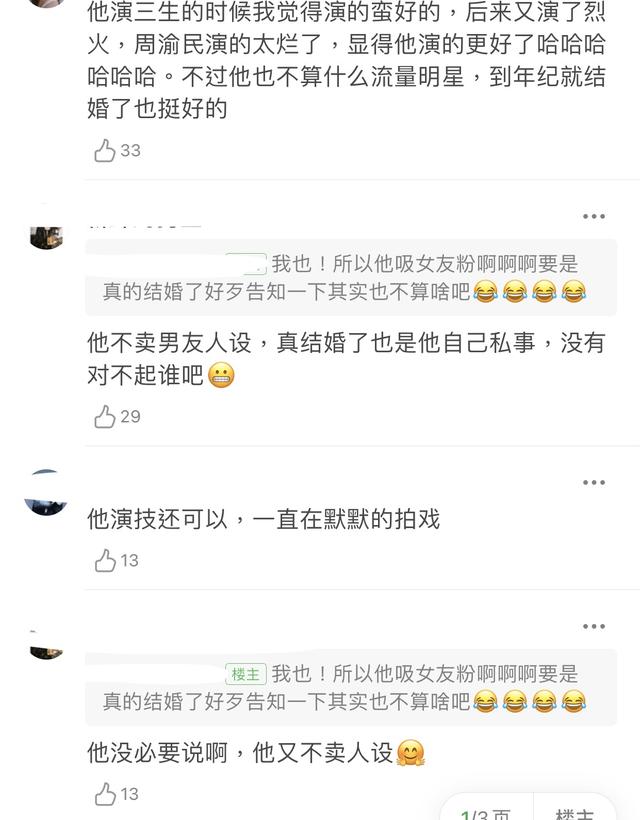640x820 pixels.
Task: Open the 1/3页 page selector
Action: (487, 811)
